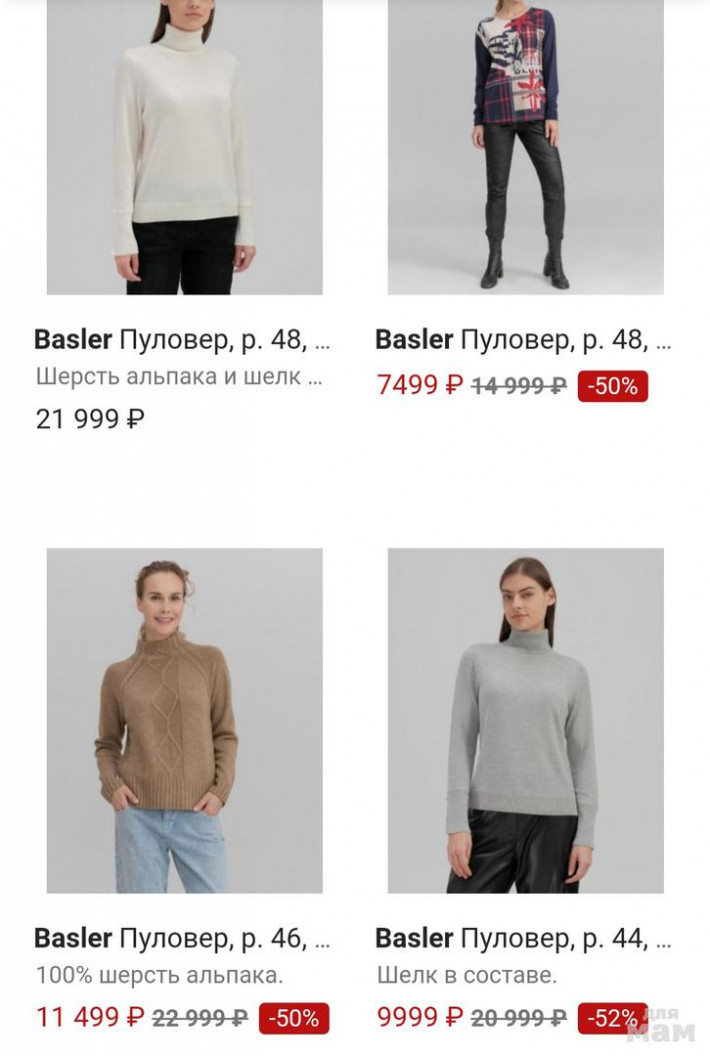710x1056 pixels.
Task: View the grey silk pullover for 9999 ₽
Action: click(525, 720)
